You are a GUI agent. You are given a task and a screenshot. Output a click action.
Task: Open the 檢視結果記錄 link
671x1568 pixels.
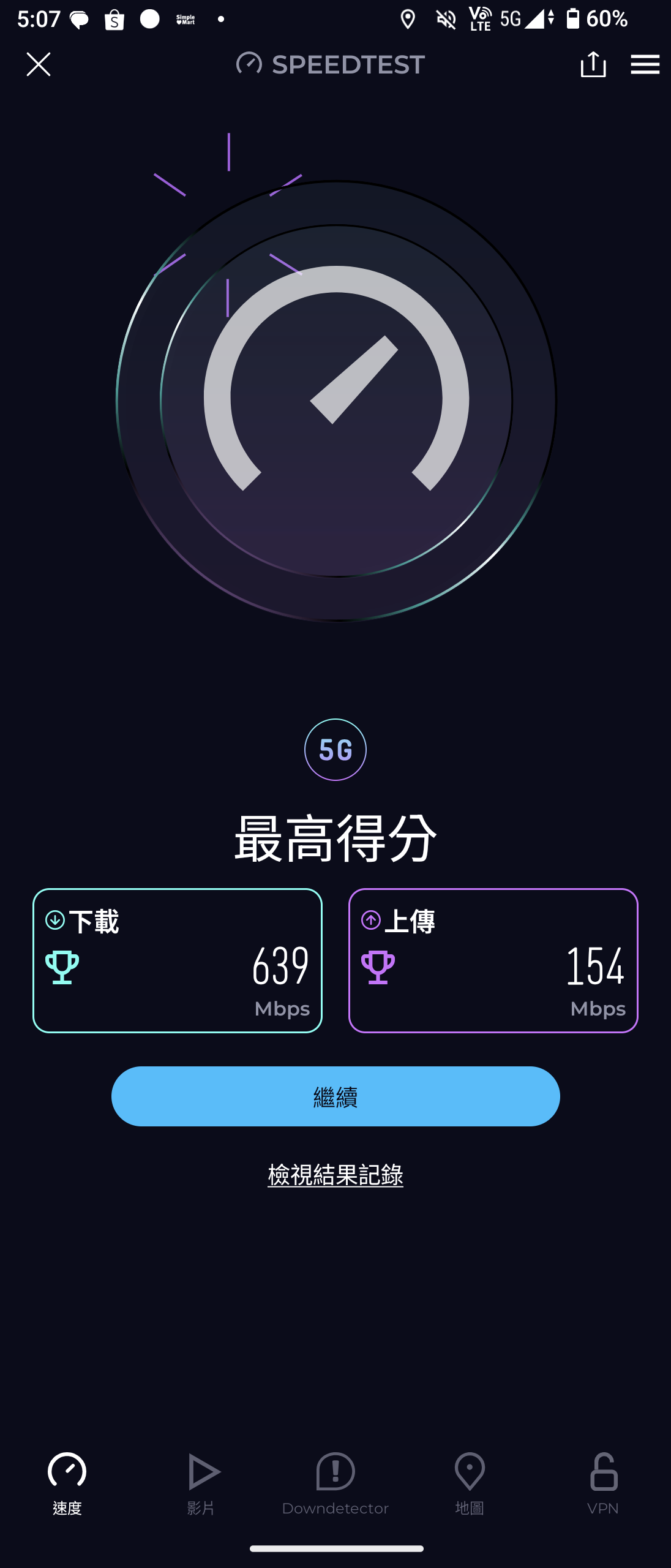(x=335, y=1175)
